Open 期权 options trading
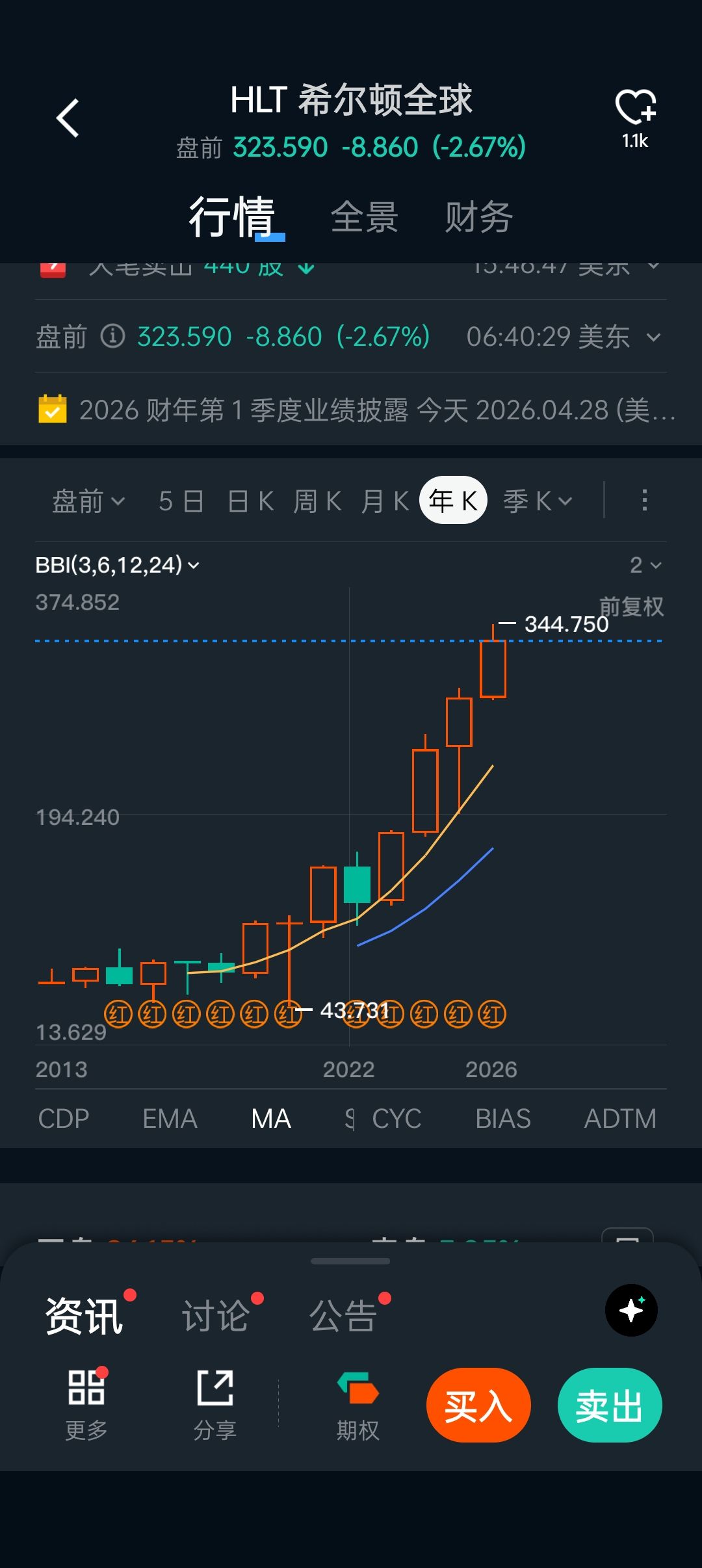 click(x=357, y=1404)
